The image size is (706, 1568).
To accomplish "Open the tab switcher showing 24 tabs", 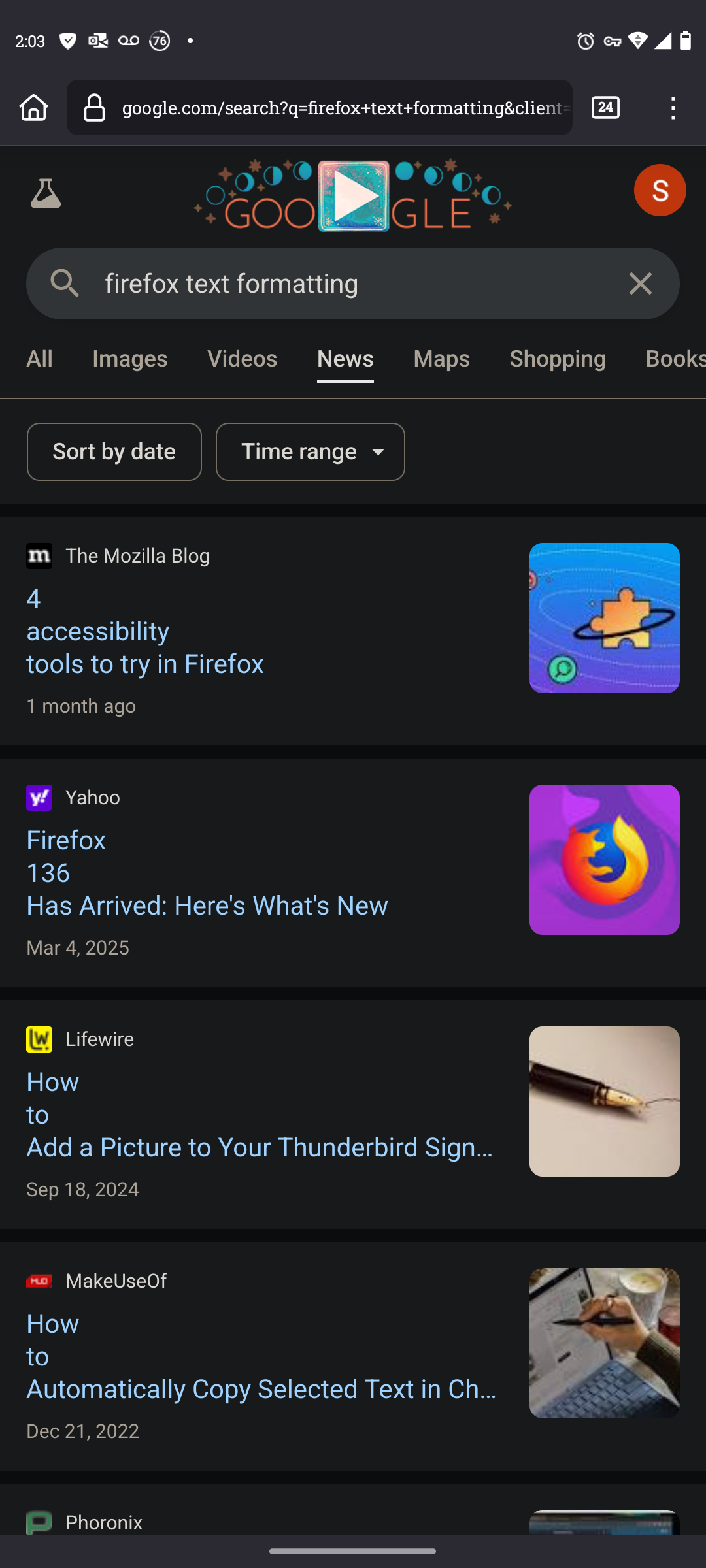I will [x=606, y=108].
